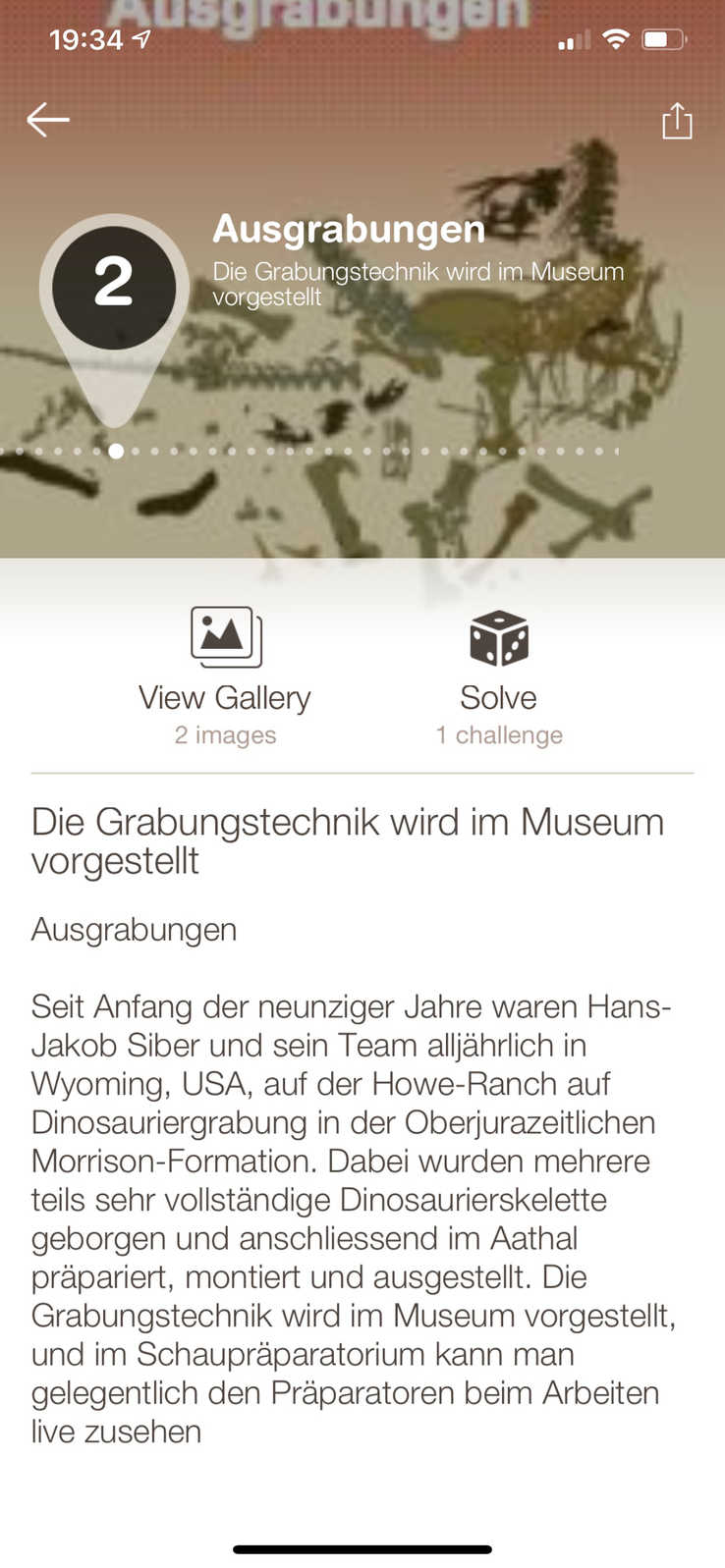725x1568 pixels.
Task: Share this Ausgrabungen stop
Action: pos(676,121)
